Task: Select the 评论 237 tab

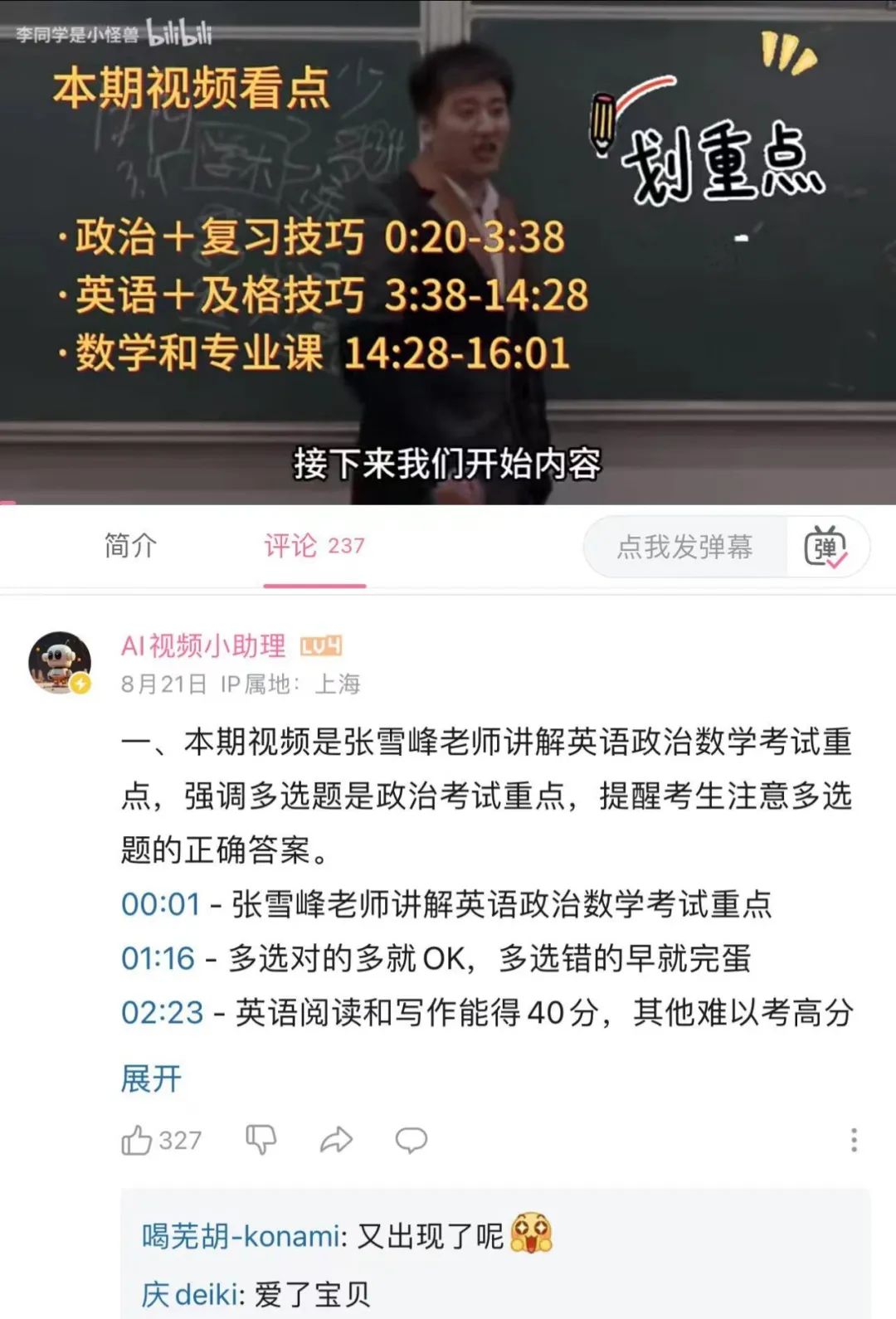Action: click(314, 546)
